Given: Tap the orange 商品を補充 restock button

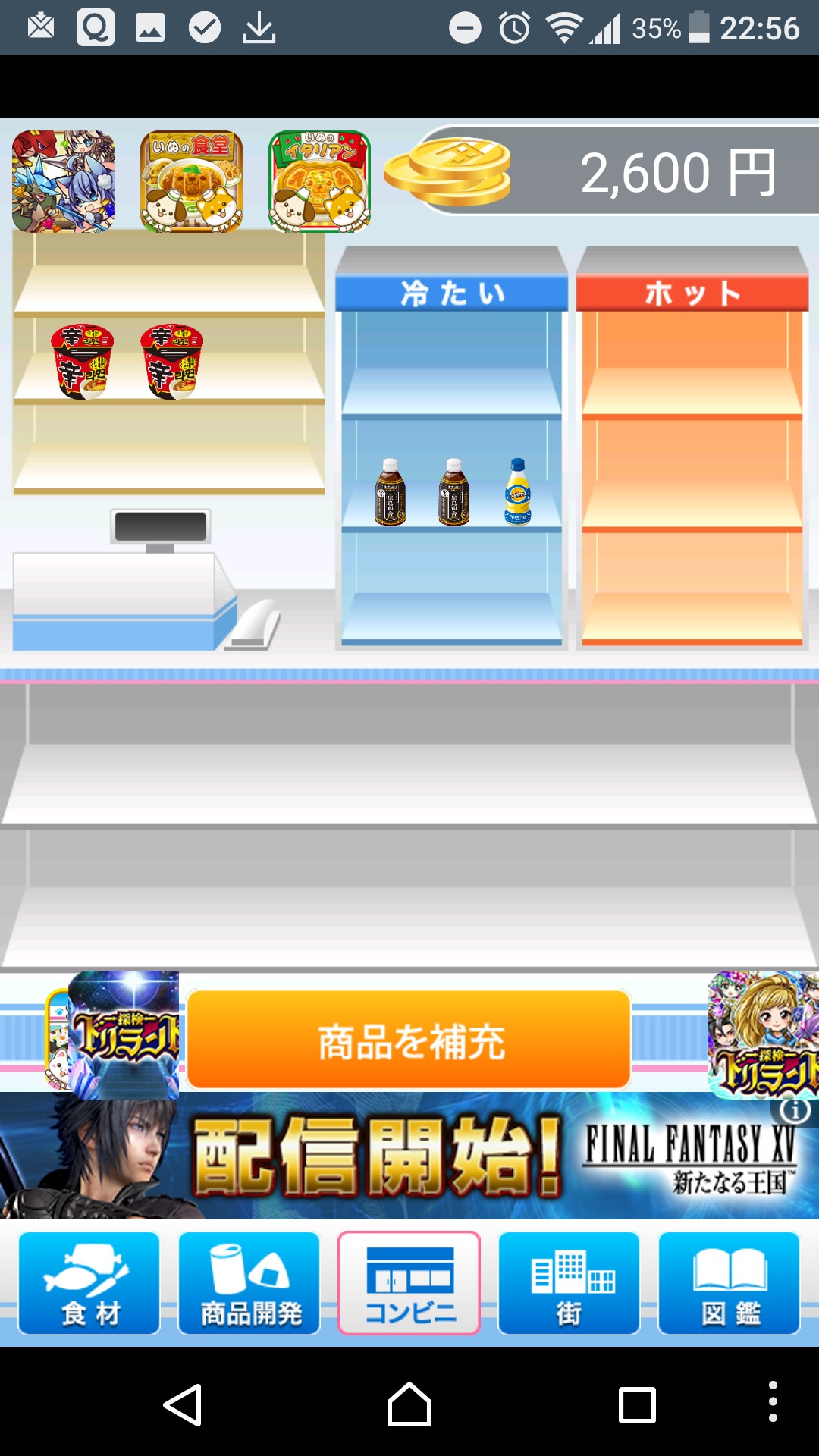Looking at the screenshot, I should click(x=409, y=1040).
